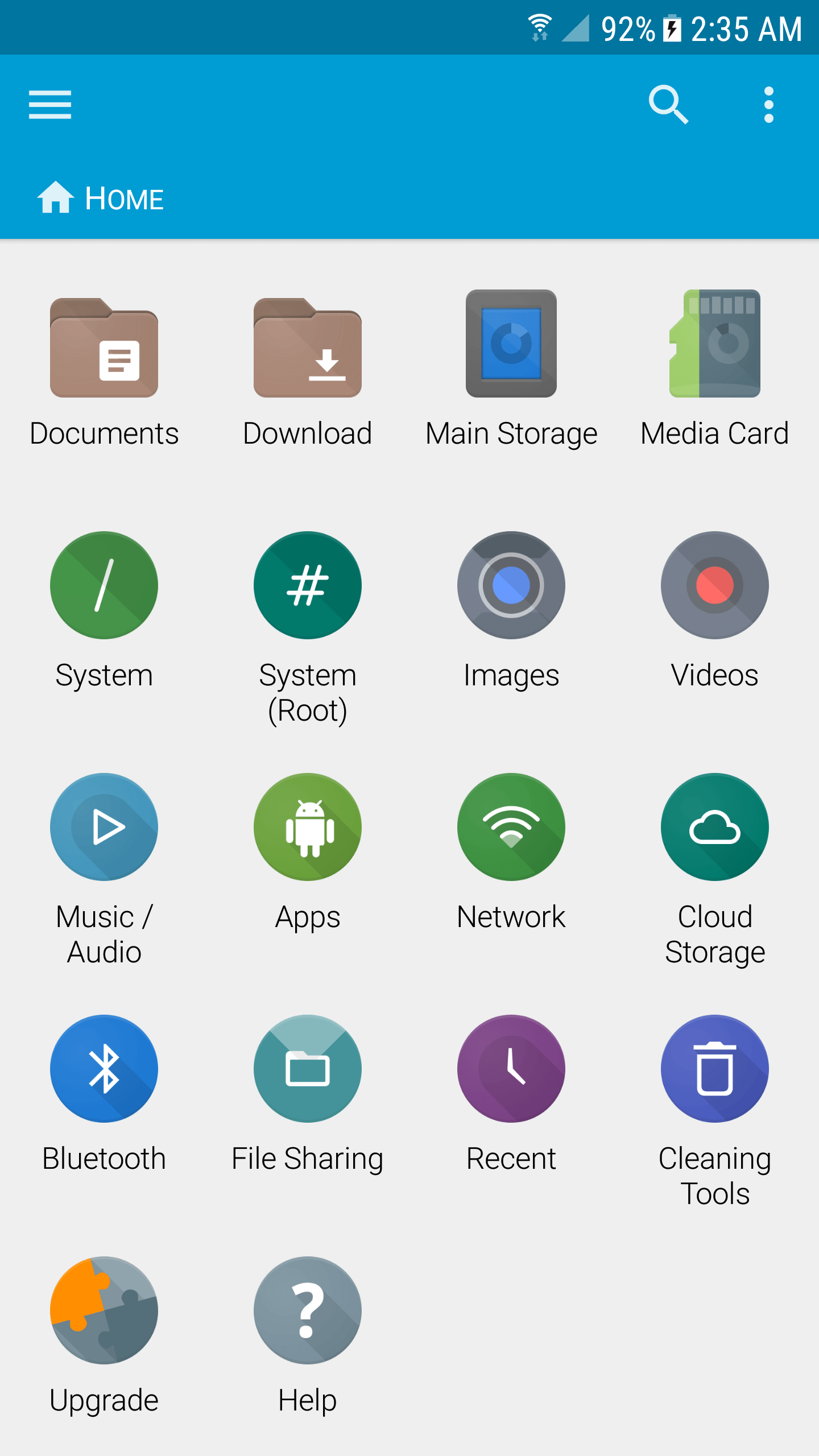
Task: Open the three-dot overflow menu
Action: [x=768, y=105]
